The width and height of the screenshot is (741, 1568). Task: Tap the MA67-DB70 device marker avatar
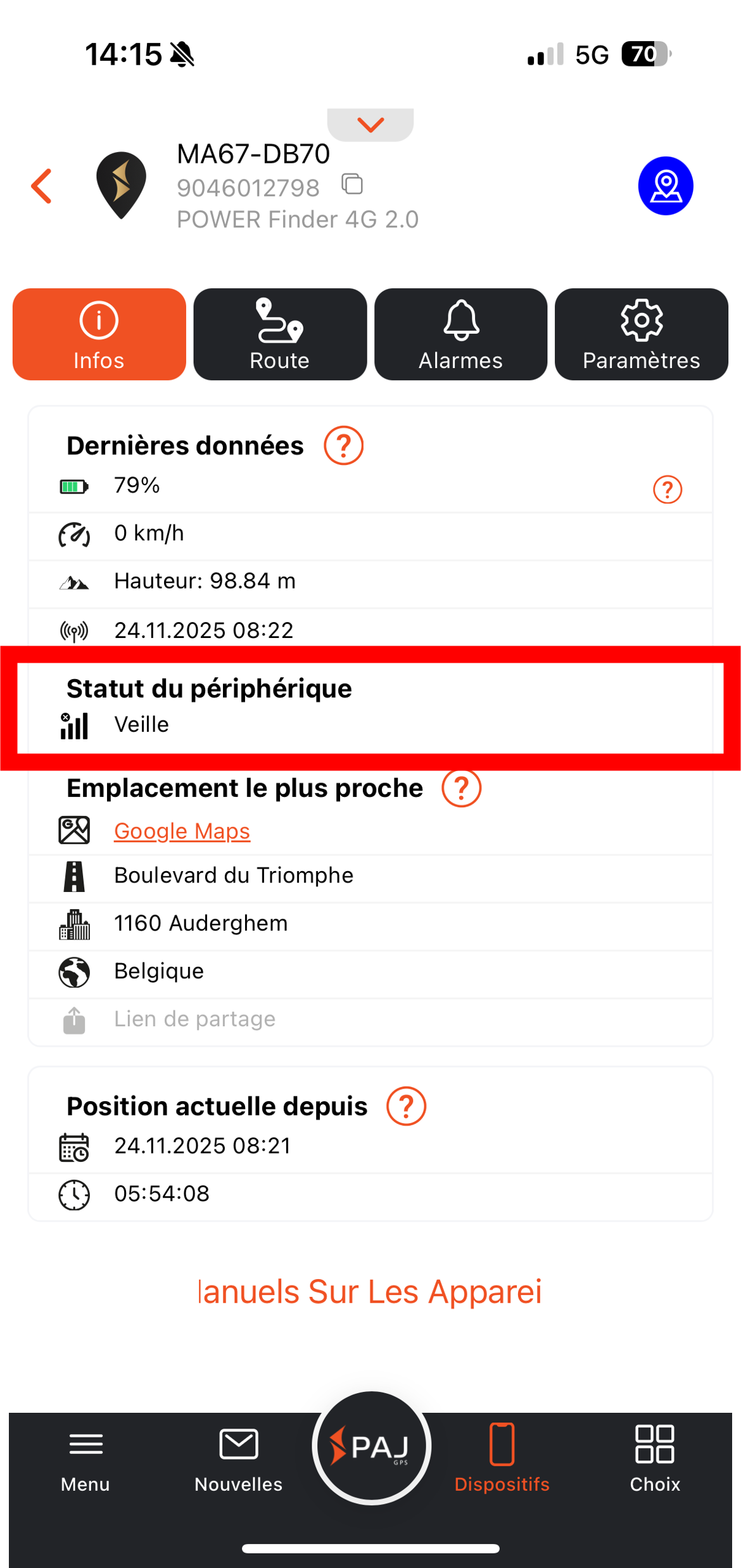[x=122, y=186]
